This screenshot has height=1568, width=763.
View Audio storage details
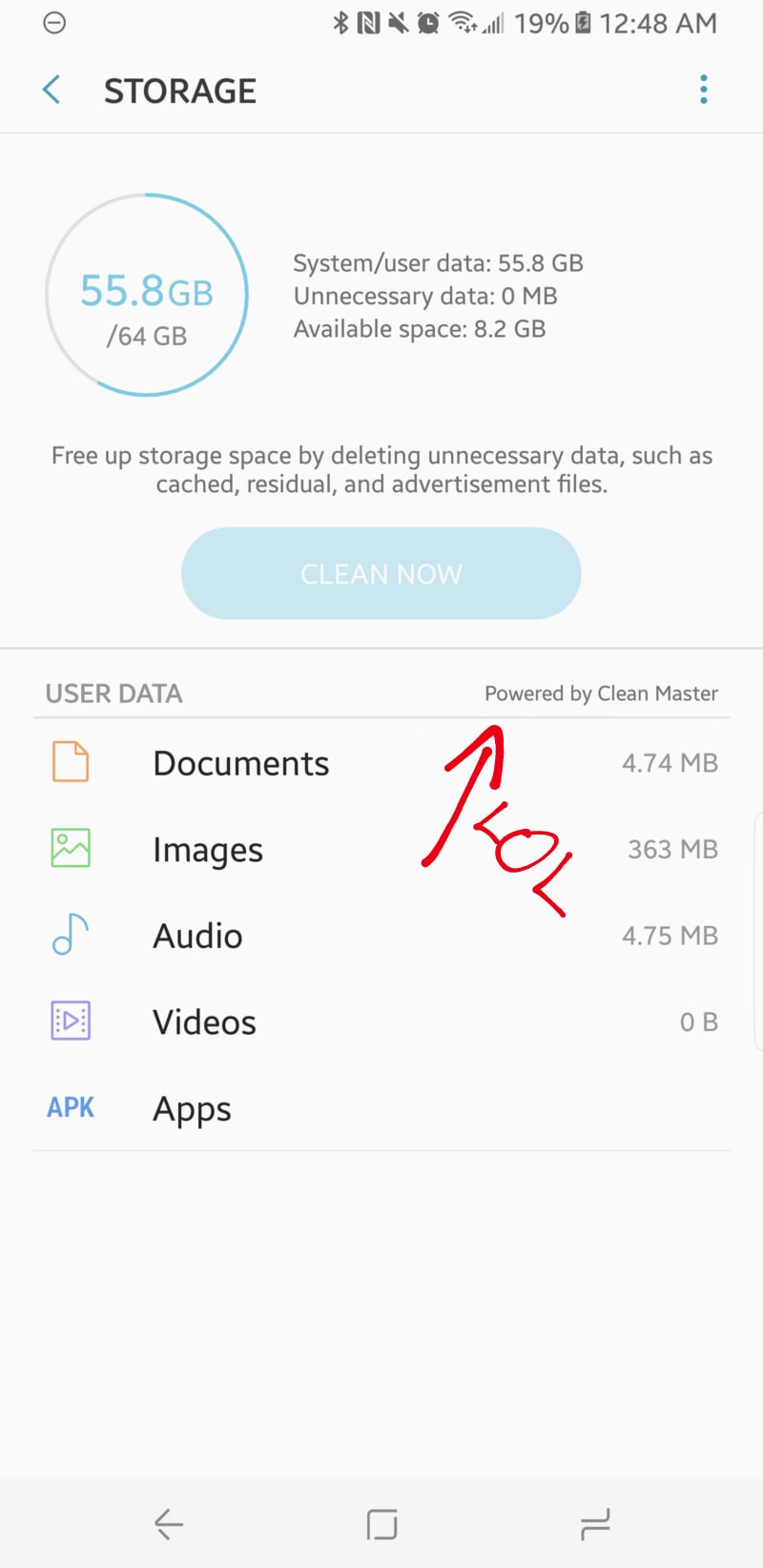(381, 936)
